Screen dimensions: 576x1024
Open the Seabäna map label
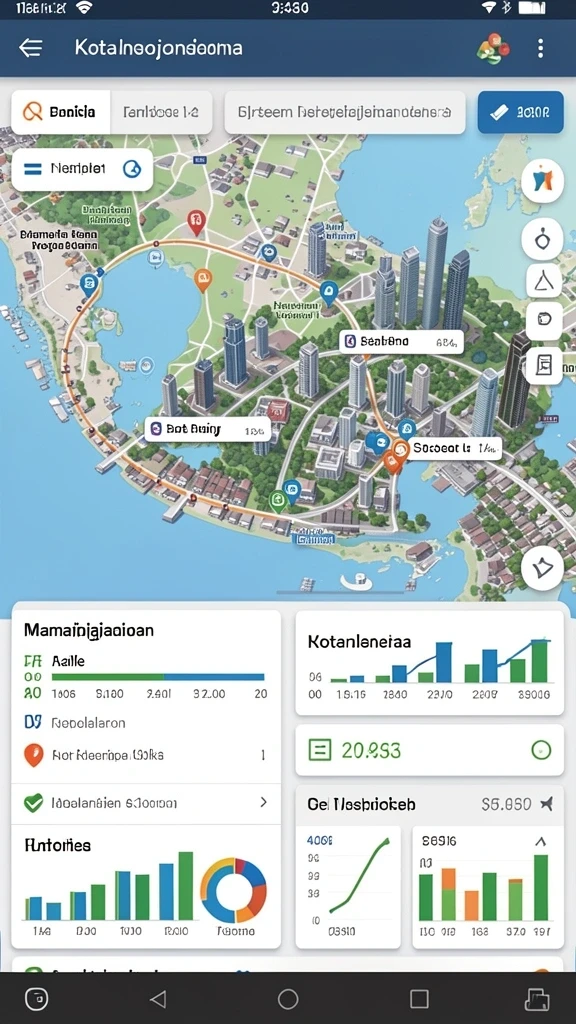(x=401, y=342)
